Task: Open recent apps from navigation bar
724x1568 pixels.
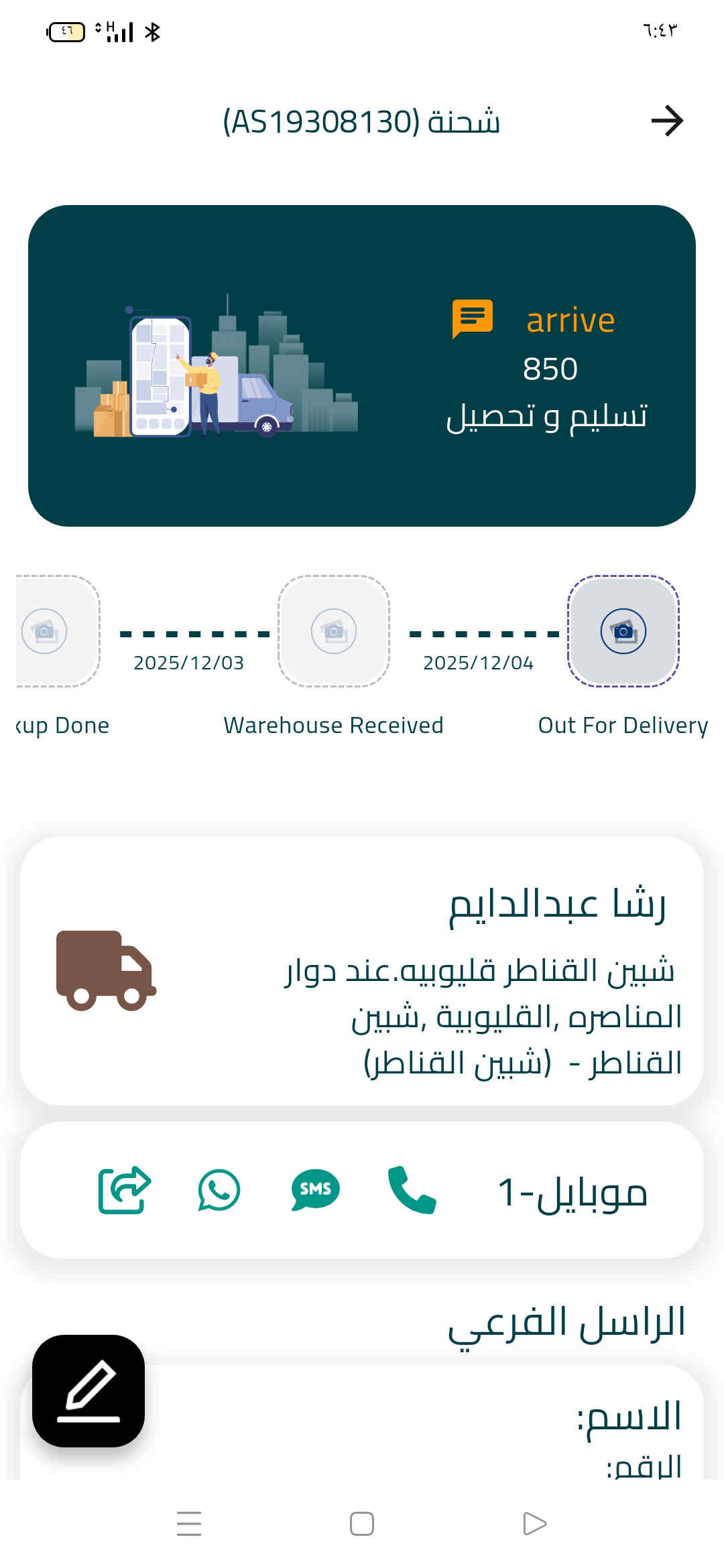Action: point(189,1524)
